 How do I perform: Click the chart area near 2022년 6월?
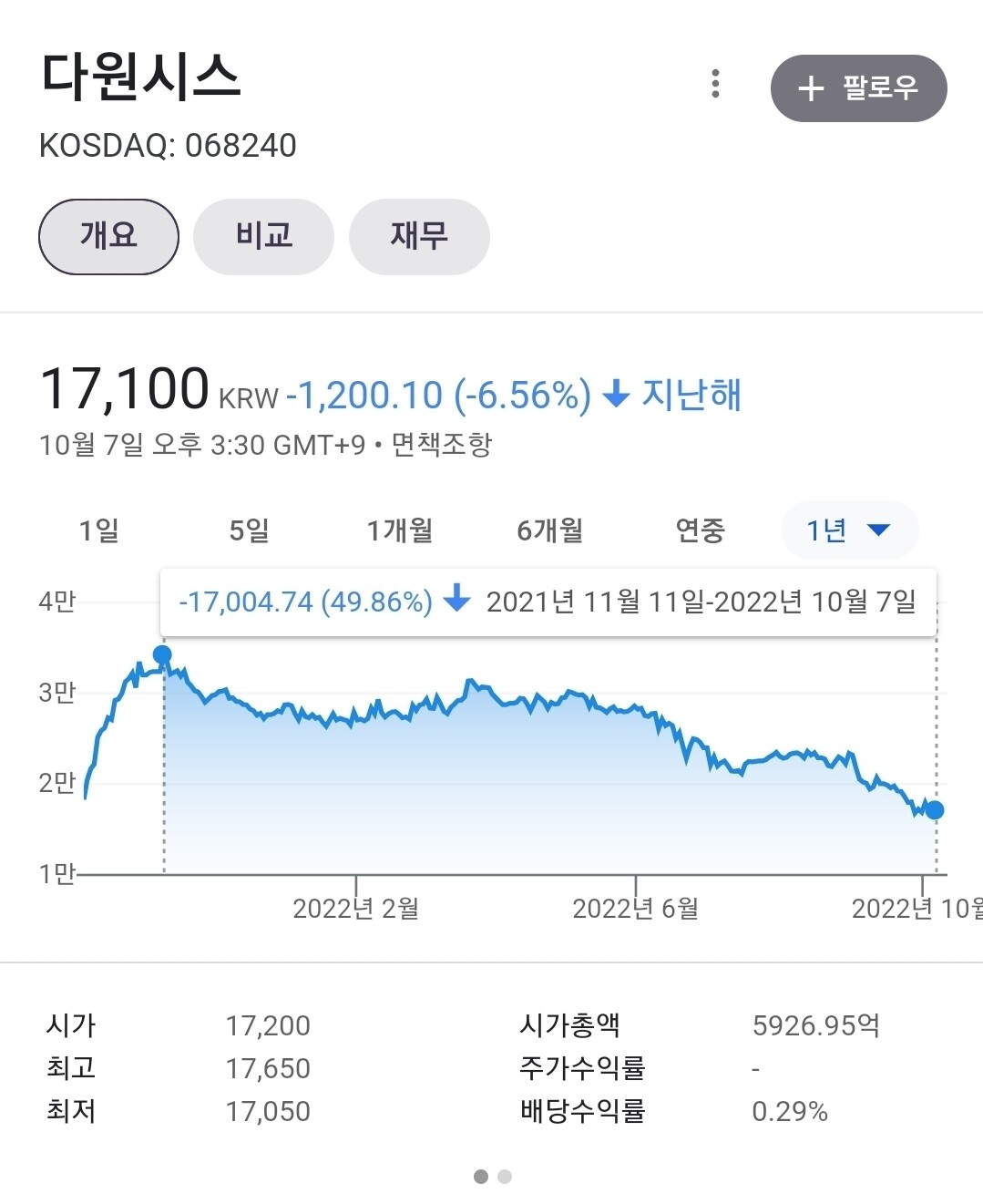[638, 729]
